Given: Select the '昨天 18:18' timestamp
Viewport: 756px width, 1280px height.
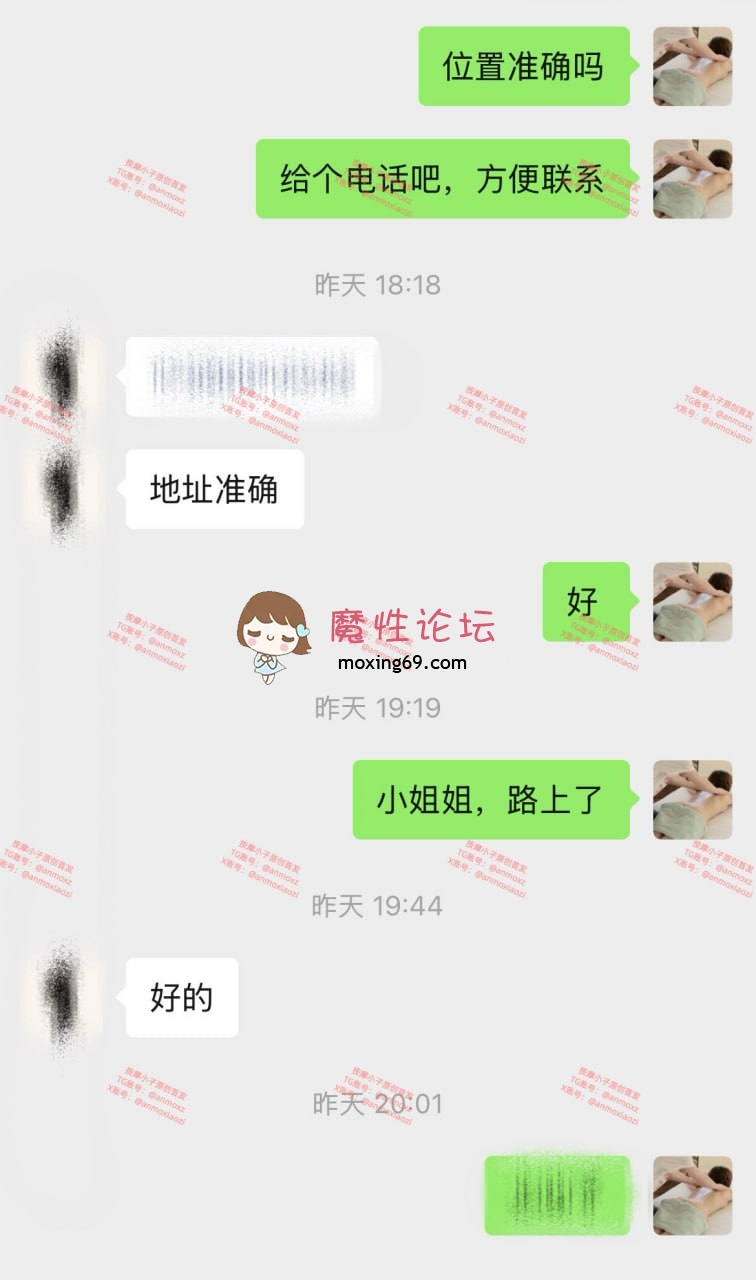Looking at the screenshot, I should pyautogui.click(x=377, y=283).
